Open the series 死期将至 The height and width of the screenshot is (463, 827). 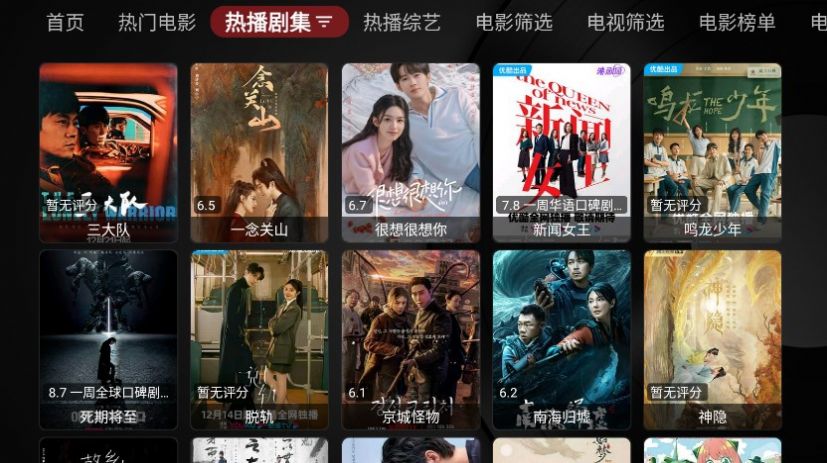pyautogui.click(x=108, y=339)
